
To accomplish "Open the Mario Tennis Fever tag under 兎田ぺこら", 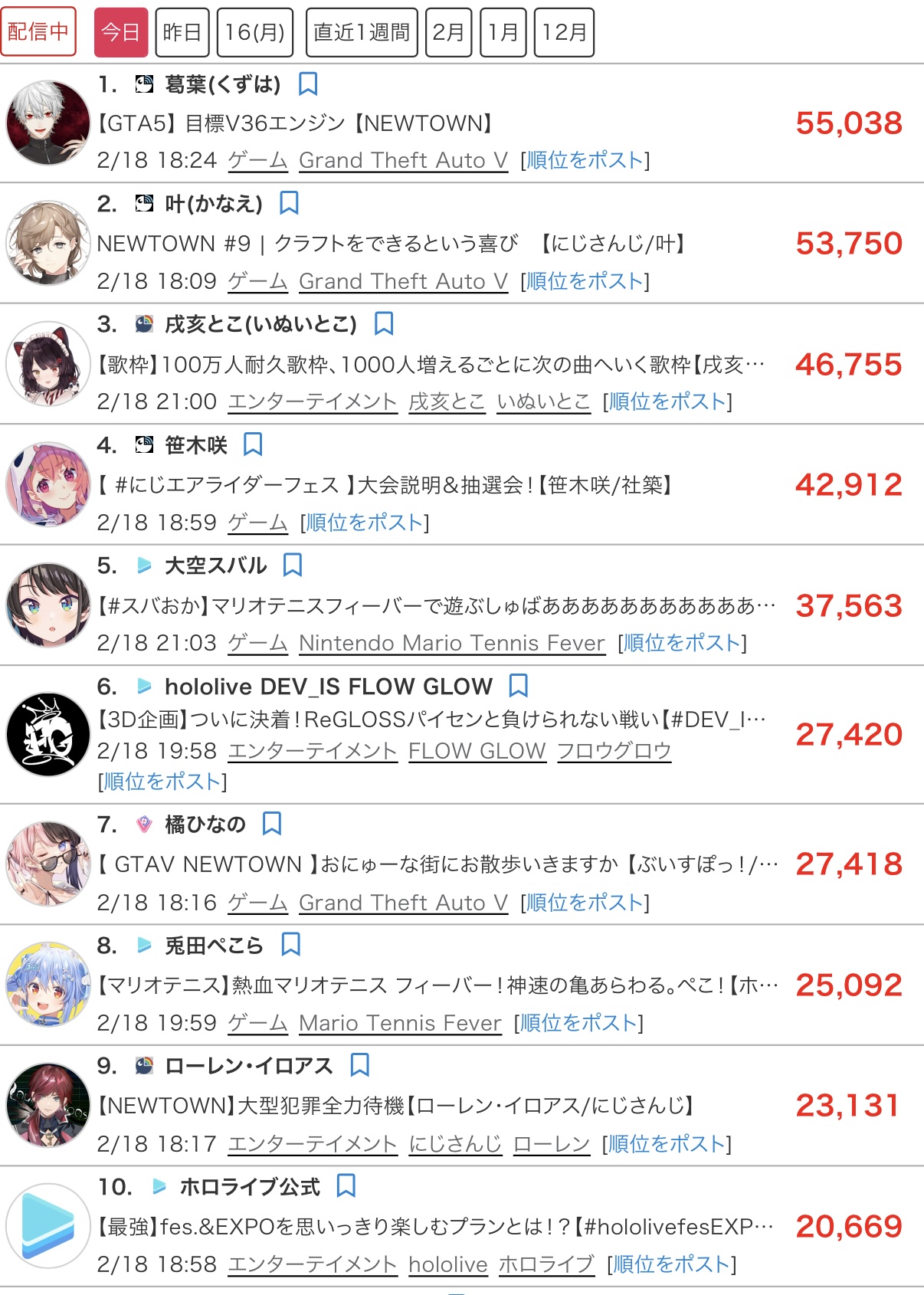I will coord(400,1023).
